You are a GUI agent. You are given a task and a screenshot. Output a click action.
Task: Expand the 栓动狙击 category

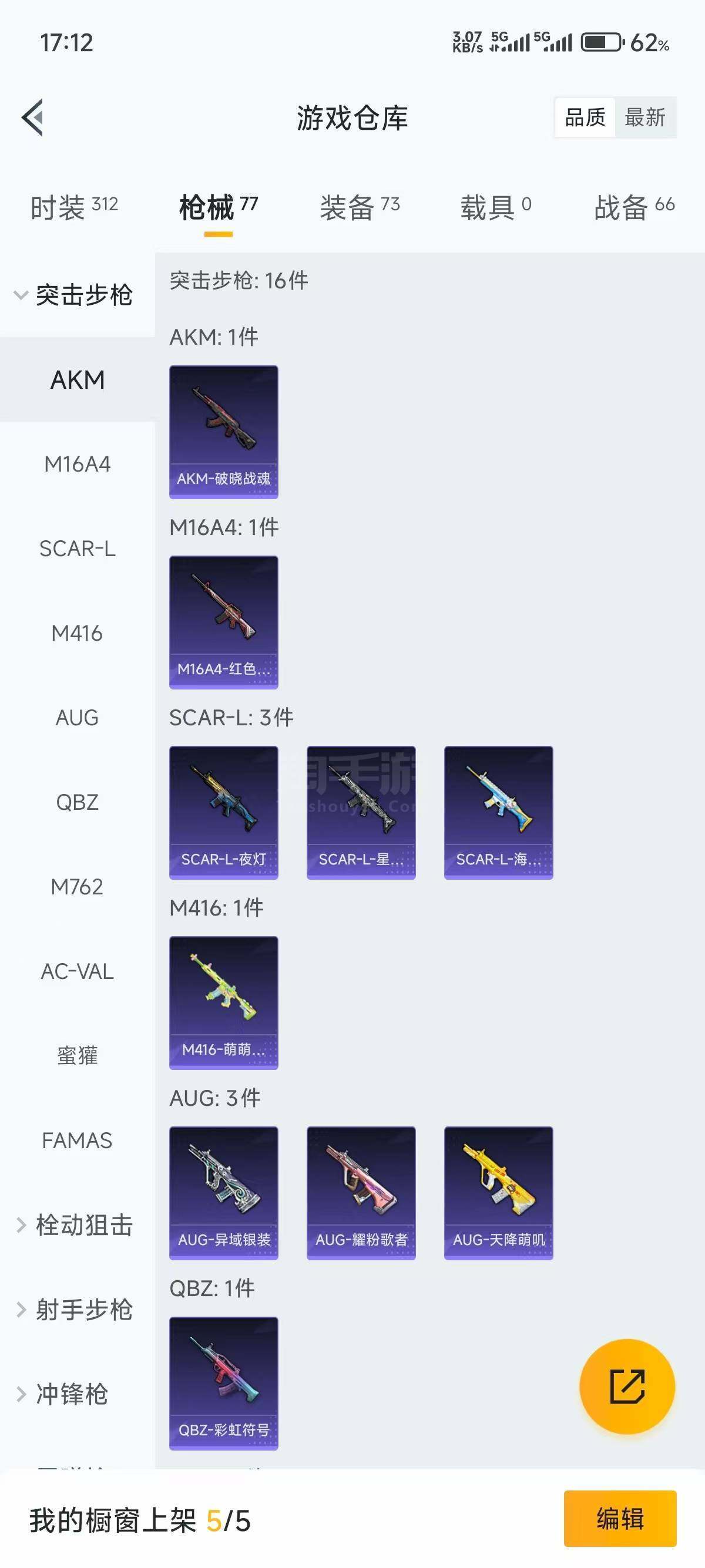(x=74, y=1225)
